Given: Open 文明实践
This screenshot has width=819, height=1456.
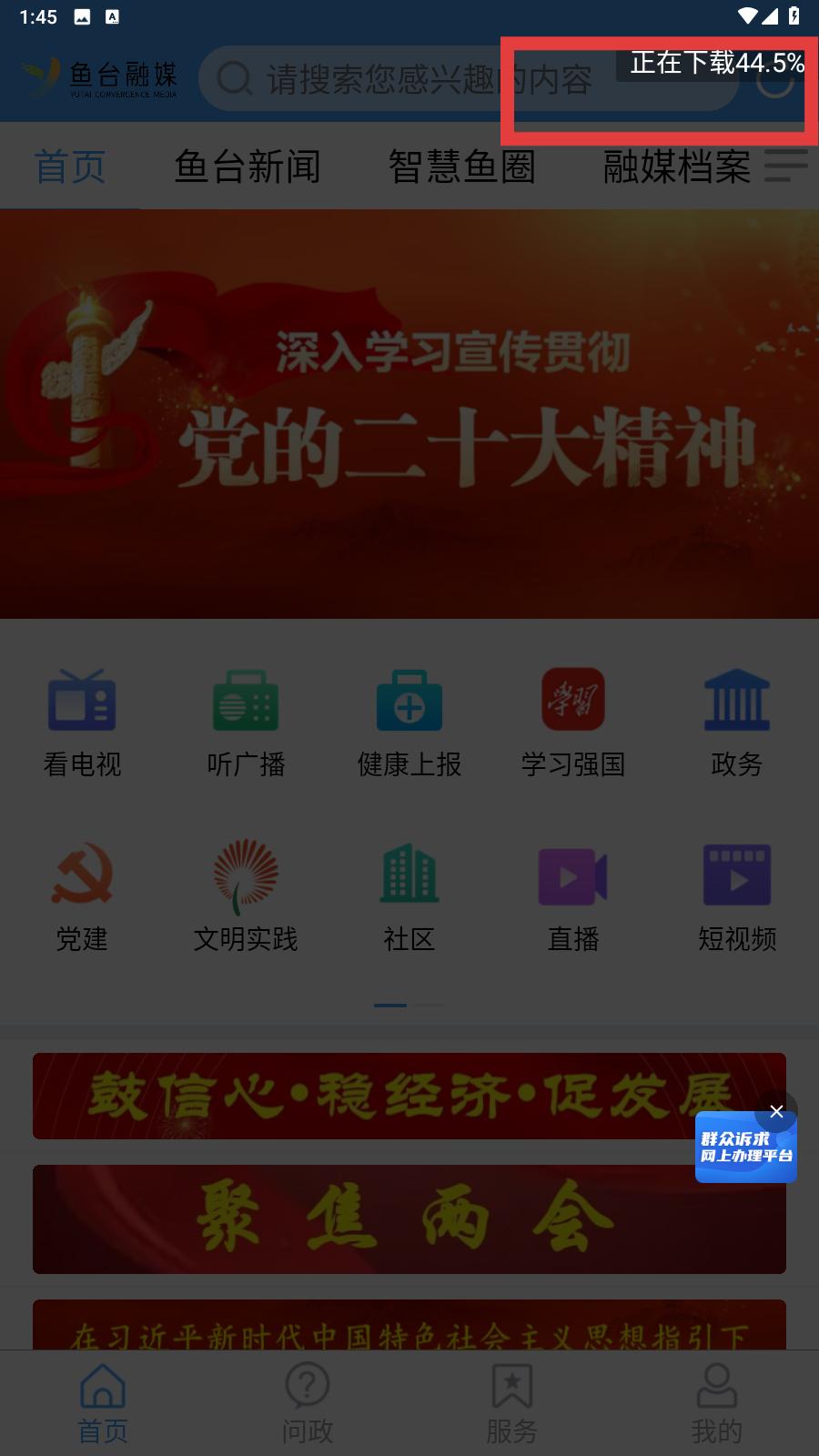Looking at the screenshot, I should tap(246, 896).
